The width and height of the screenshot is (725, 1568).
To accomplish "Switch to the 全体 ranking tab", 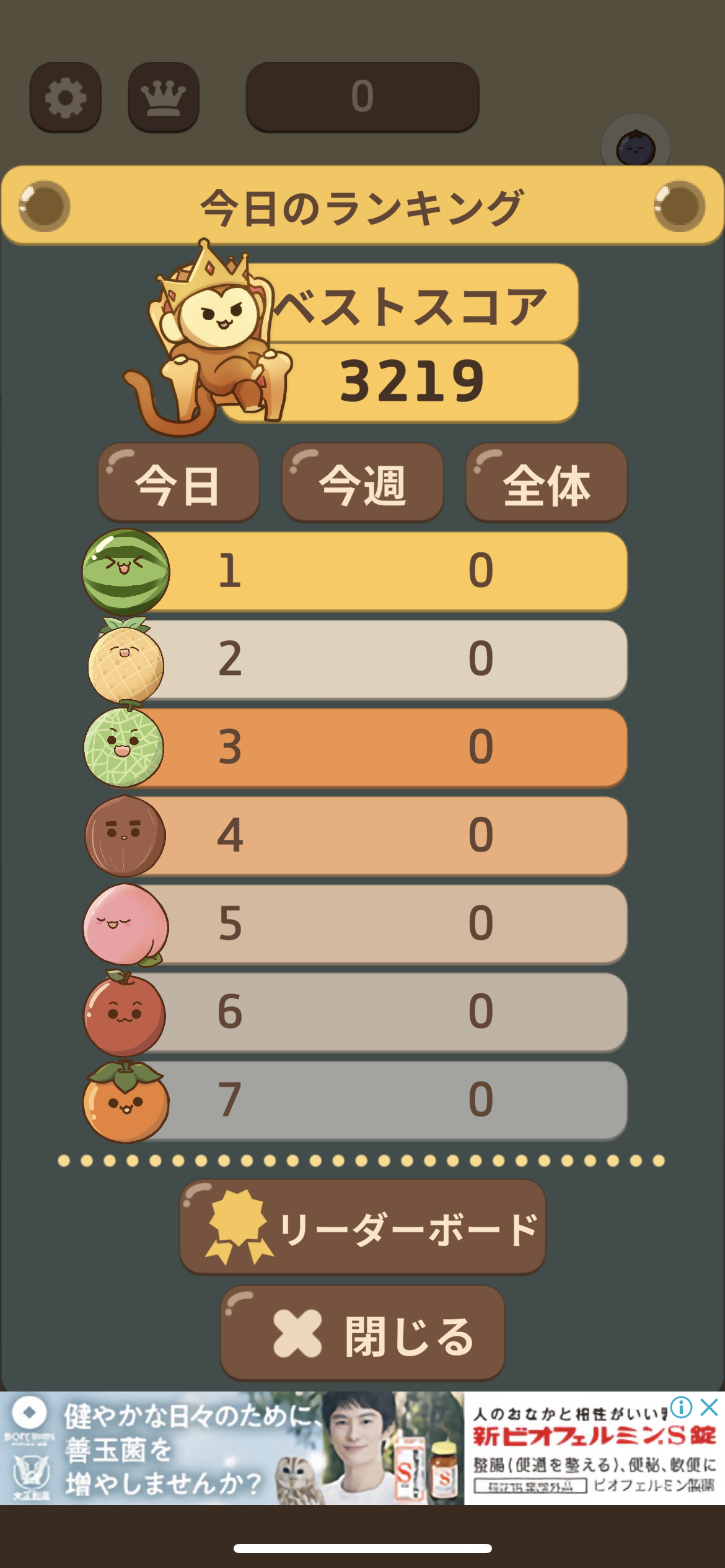I will pos(546,484).
